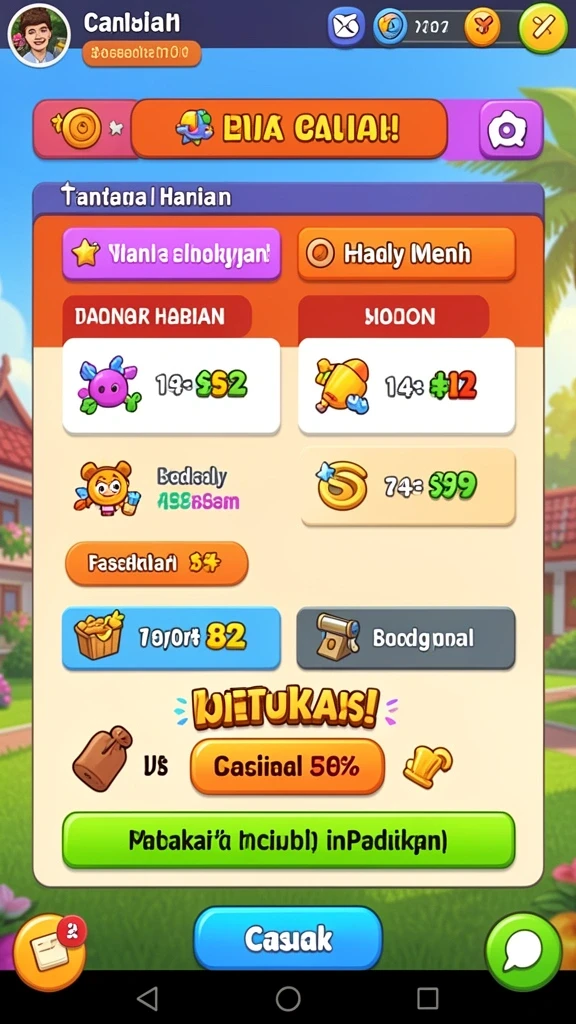Tap the purple camera icon button
Image resolution: width=576 pixels, height=1024 pixels.
tap(511, 130)
